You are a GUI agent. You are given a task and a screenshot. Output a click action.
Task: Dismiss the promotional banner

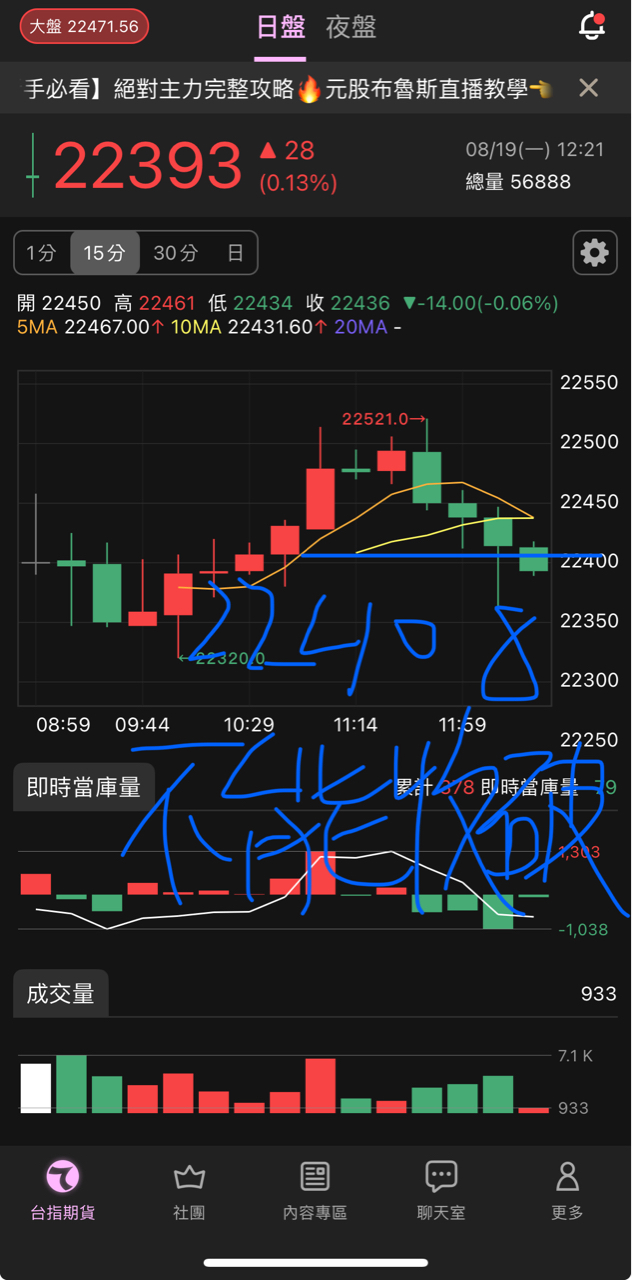coord(589,88)
